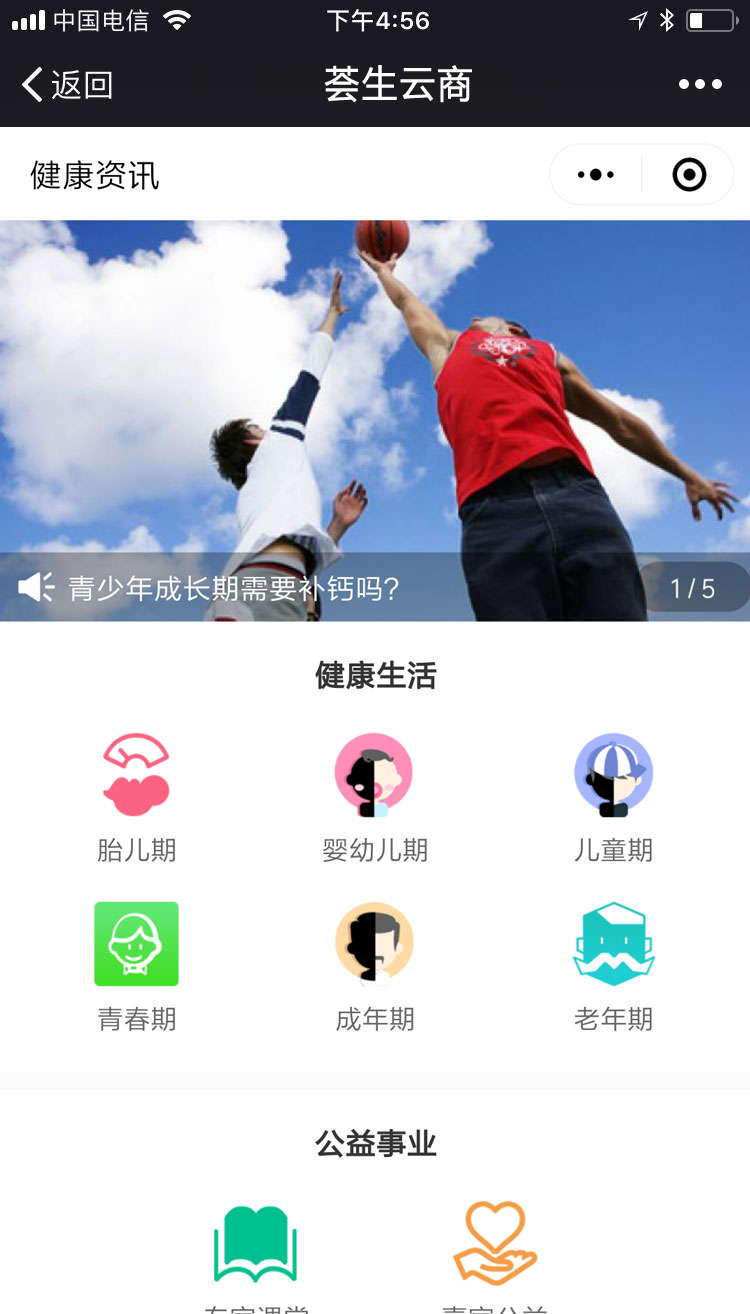Viewport: 750px width, 1314px height.
Task: Go back using the 返回 button
Action: pos(68,85)
